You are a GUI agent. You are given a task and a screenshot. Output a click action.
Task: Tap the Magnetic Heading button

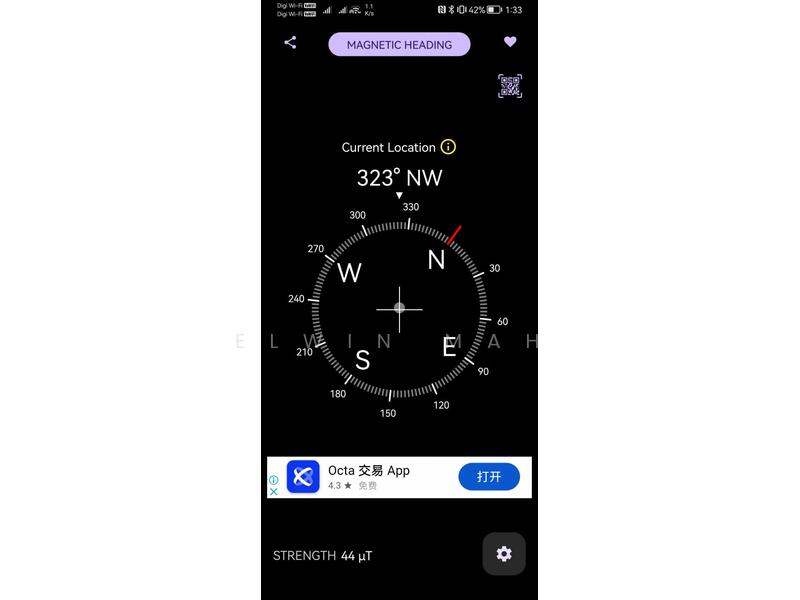tap(399, 44)
